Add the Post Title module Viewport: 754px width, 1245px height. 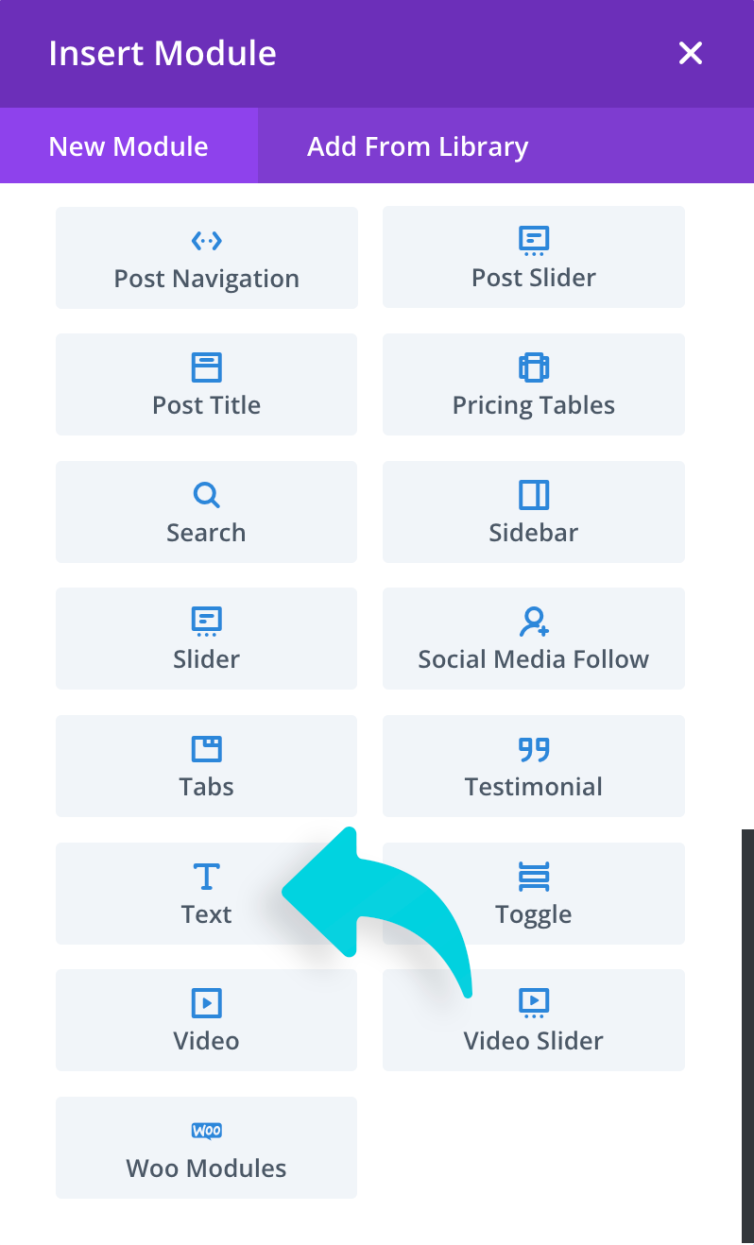(206, 385)
